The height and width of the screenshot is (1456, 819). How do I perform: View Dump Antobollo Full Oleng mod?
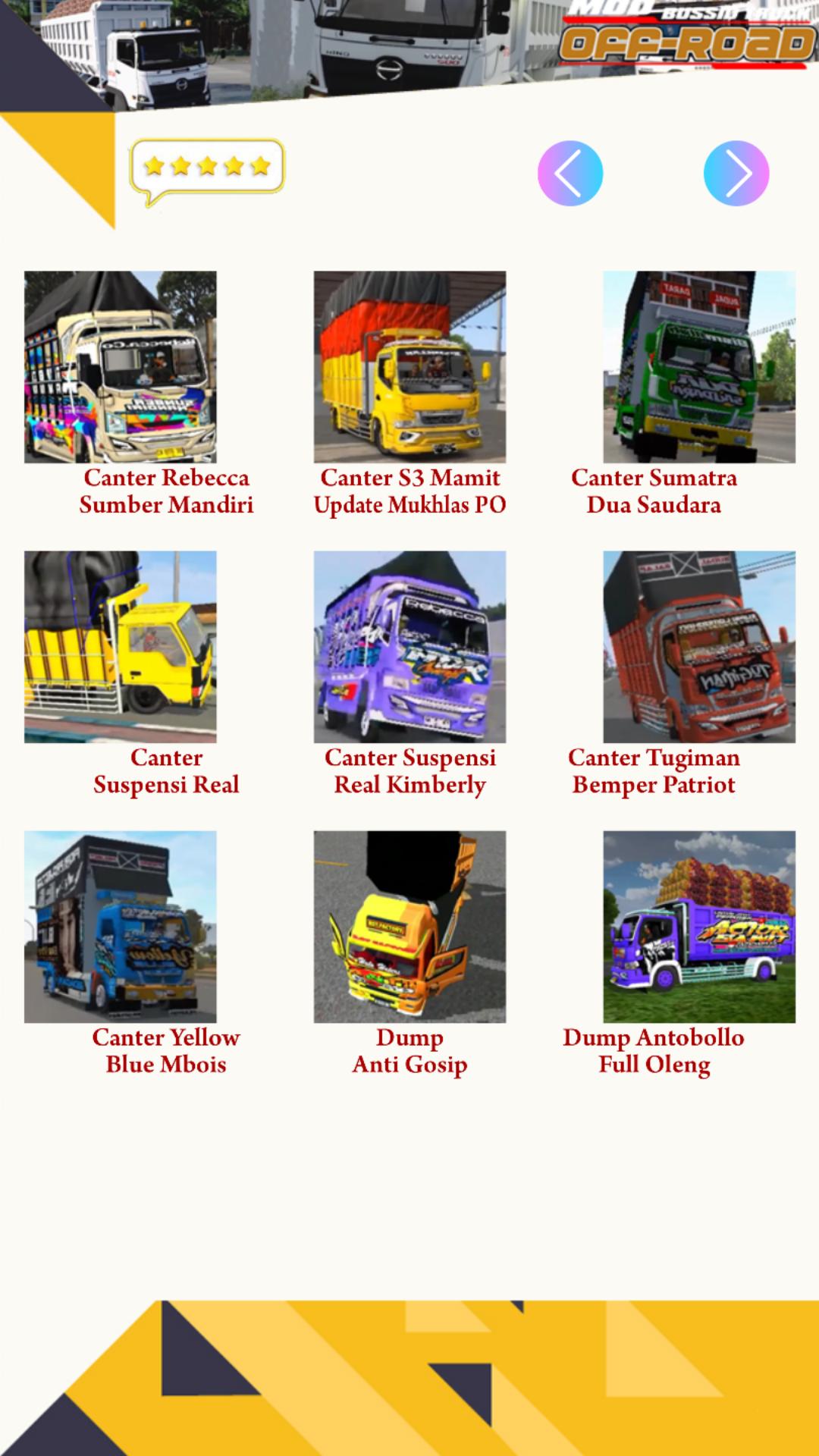coord(699,927)
